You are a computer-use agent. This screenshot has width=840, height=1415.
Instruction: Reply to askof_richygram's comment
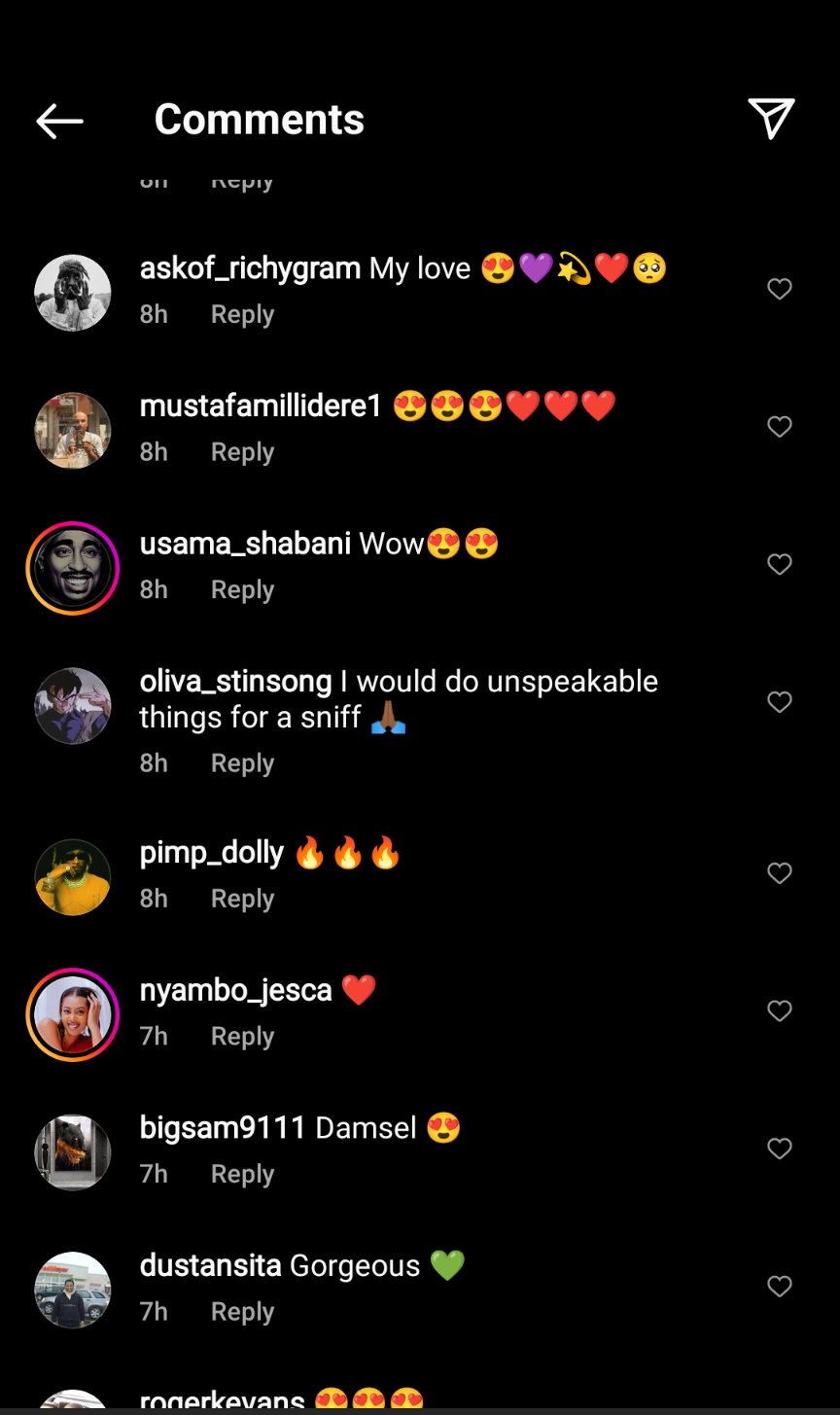pyautogui.click(x=242, y=314)
